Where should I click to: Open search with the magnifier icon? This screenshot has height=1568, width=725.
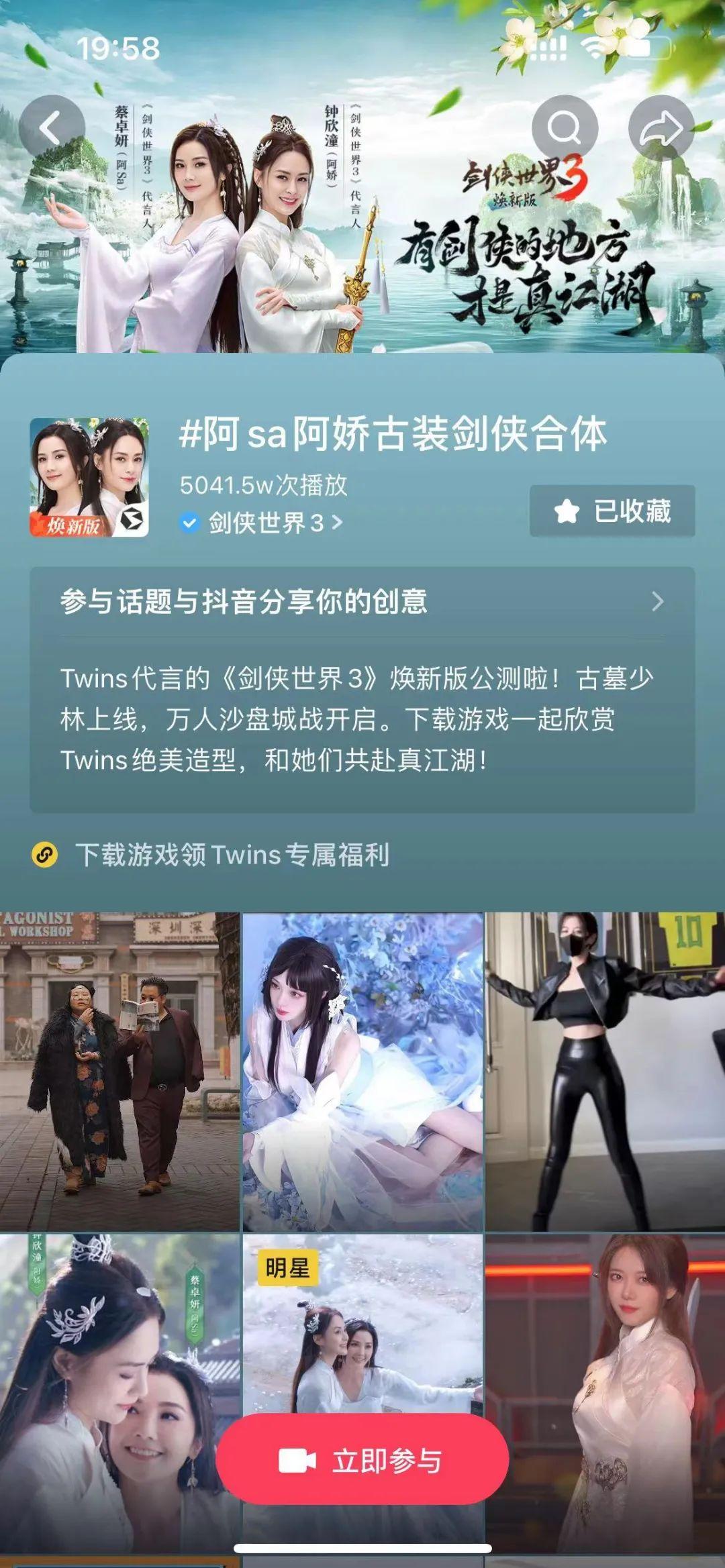point(565,127)
